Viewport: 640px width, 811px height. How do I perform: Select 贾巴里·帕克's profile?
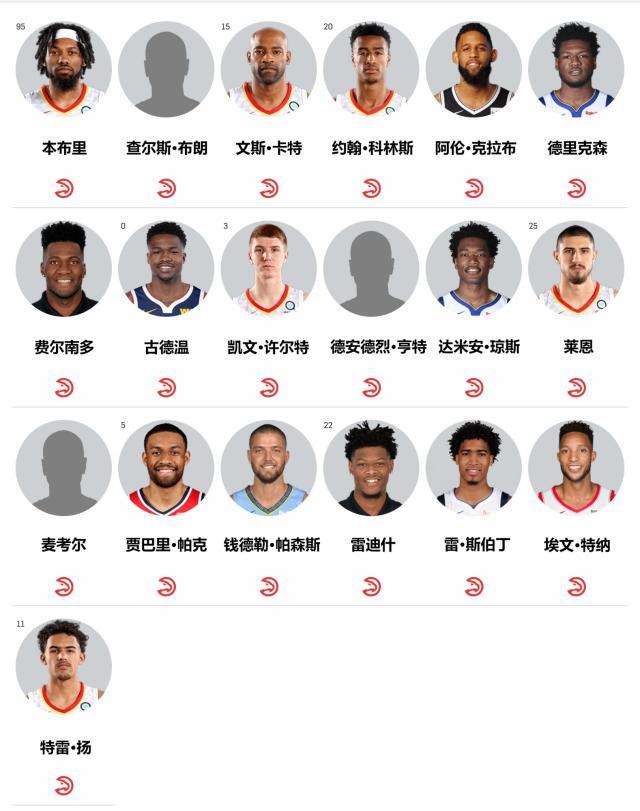coord(166,467)
